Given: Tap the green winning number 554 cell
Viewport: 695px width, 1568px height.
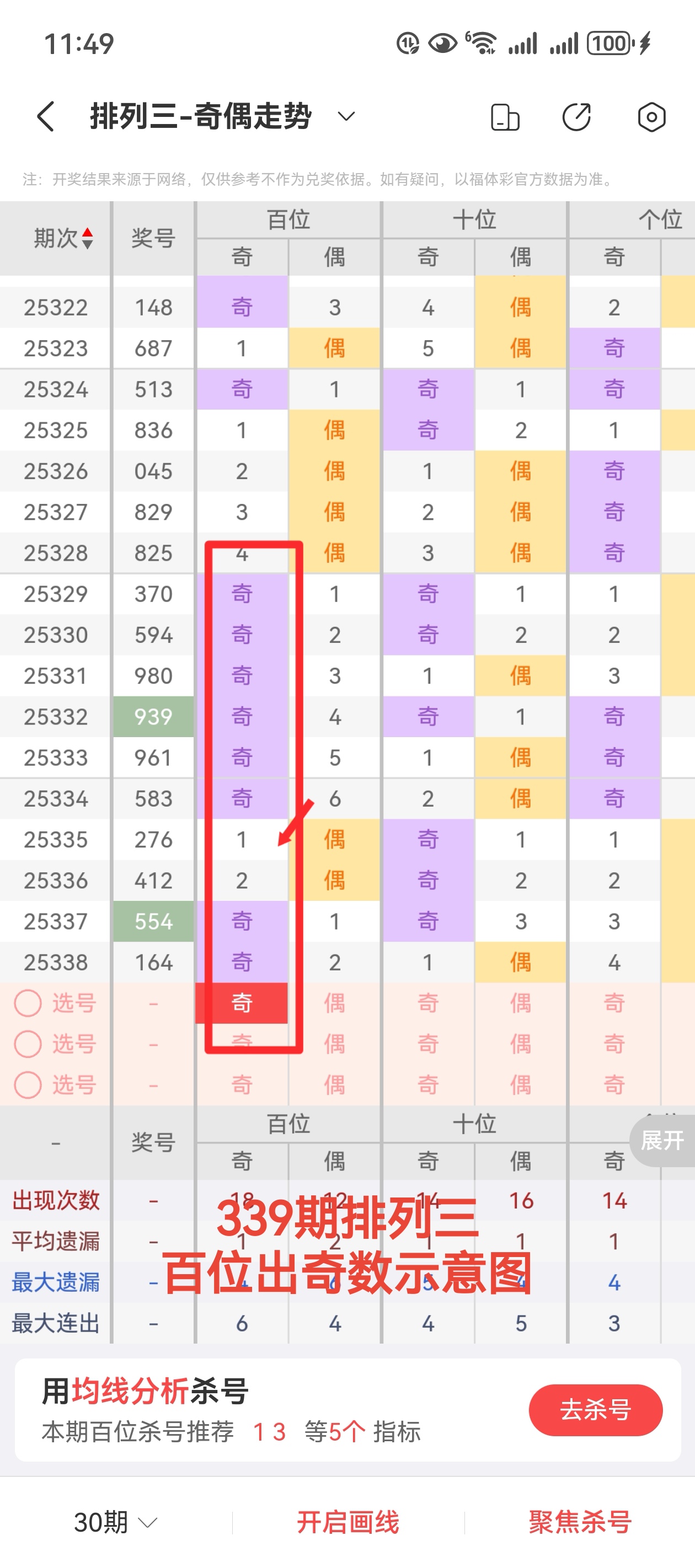Looking at the screenshot, I should coord(153,922).
